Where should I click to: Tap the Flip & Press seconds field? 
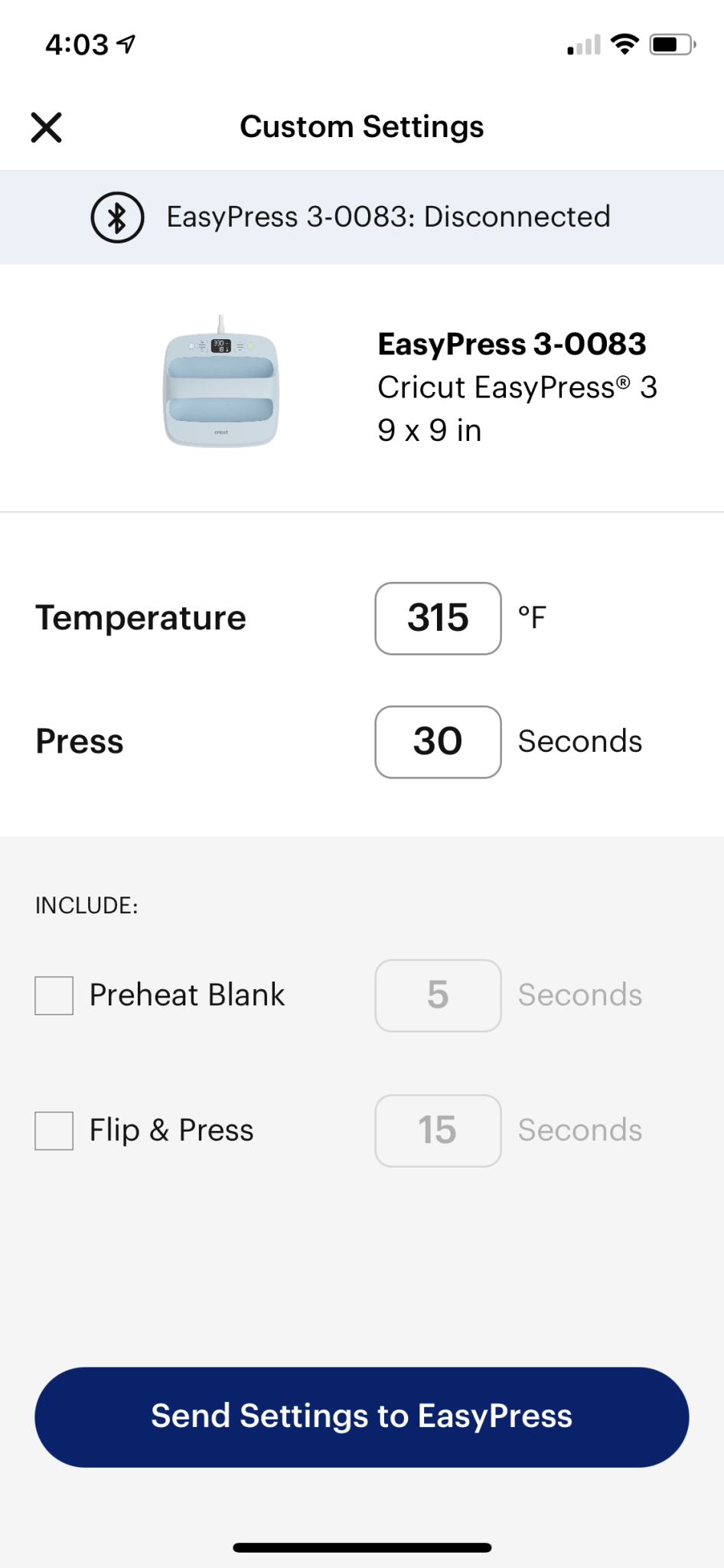(438, 1131)
